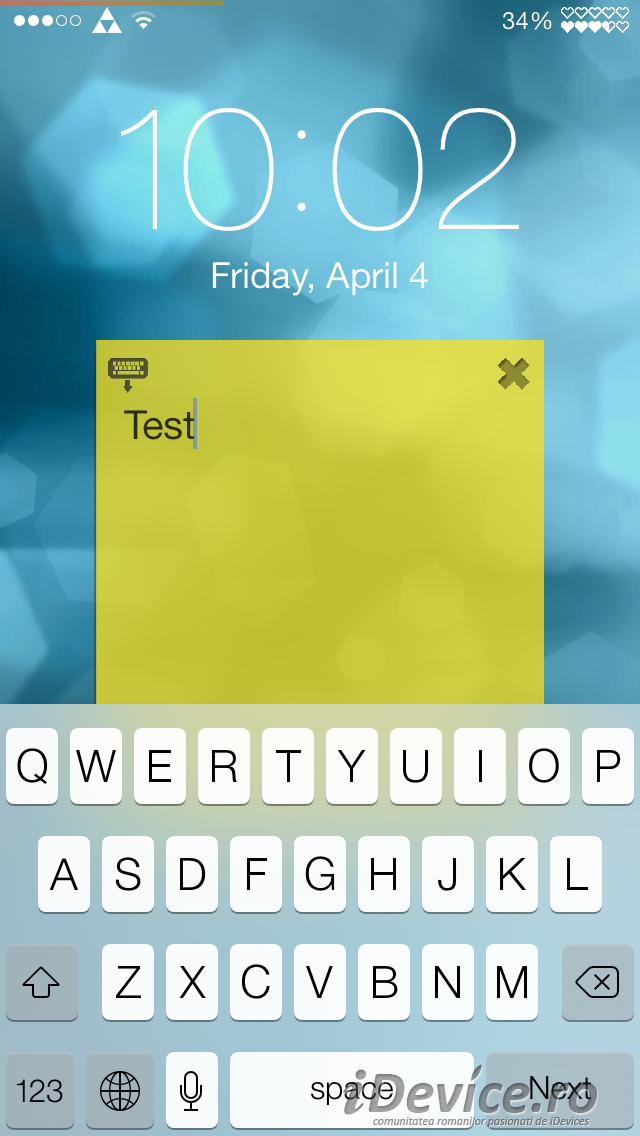Close the yellow sticky note

pos(513,374)
